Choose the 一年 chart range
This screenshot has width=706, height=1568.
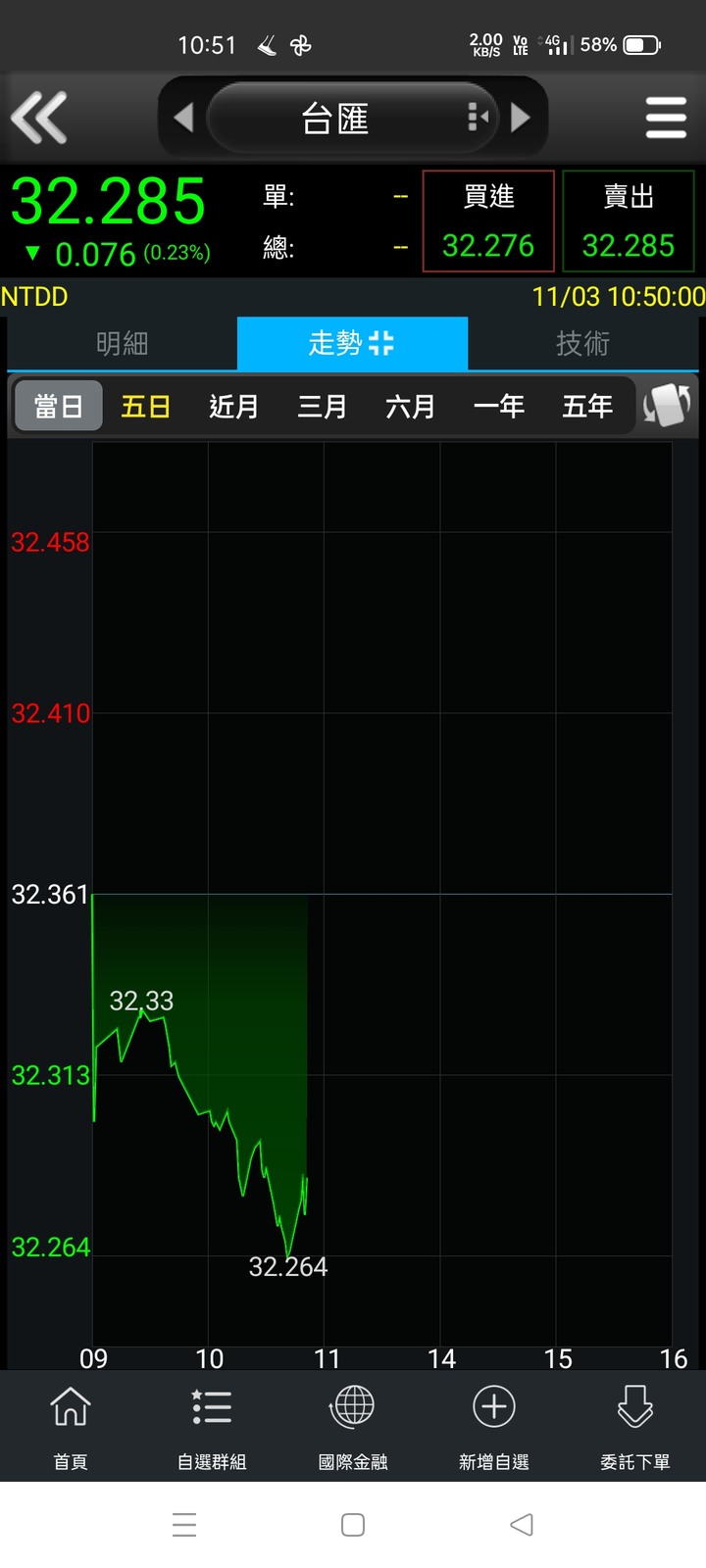[498, 406]
